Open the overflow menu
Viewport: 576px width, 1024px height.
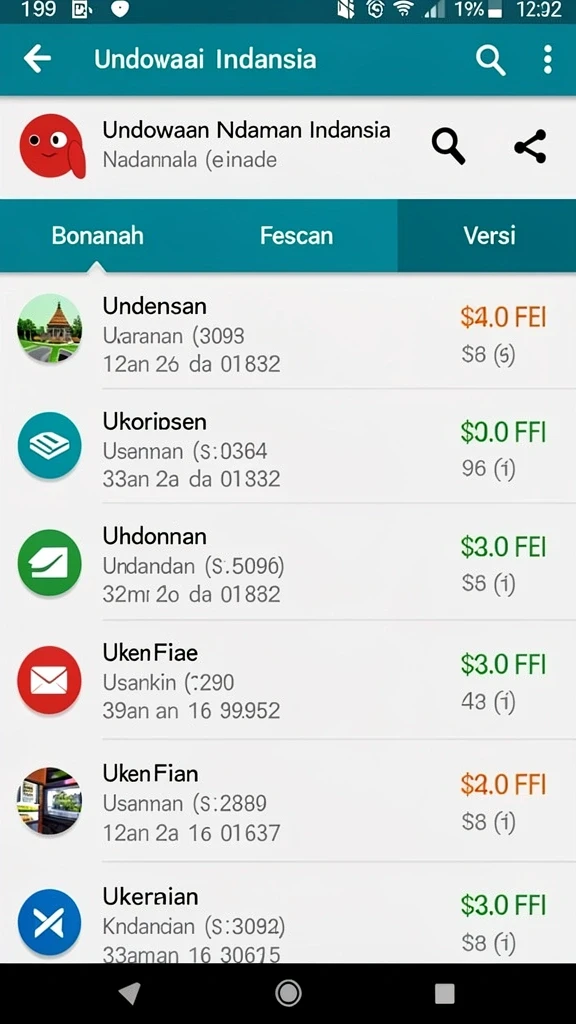click(547, 59)
